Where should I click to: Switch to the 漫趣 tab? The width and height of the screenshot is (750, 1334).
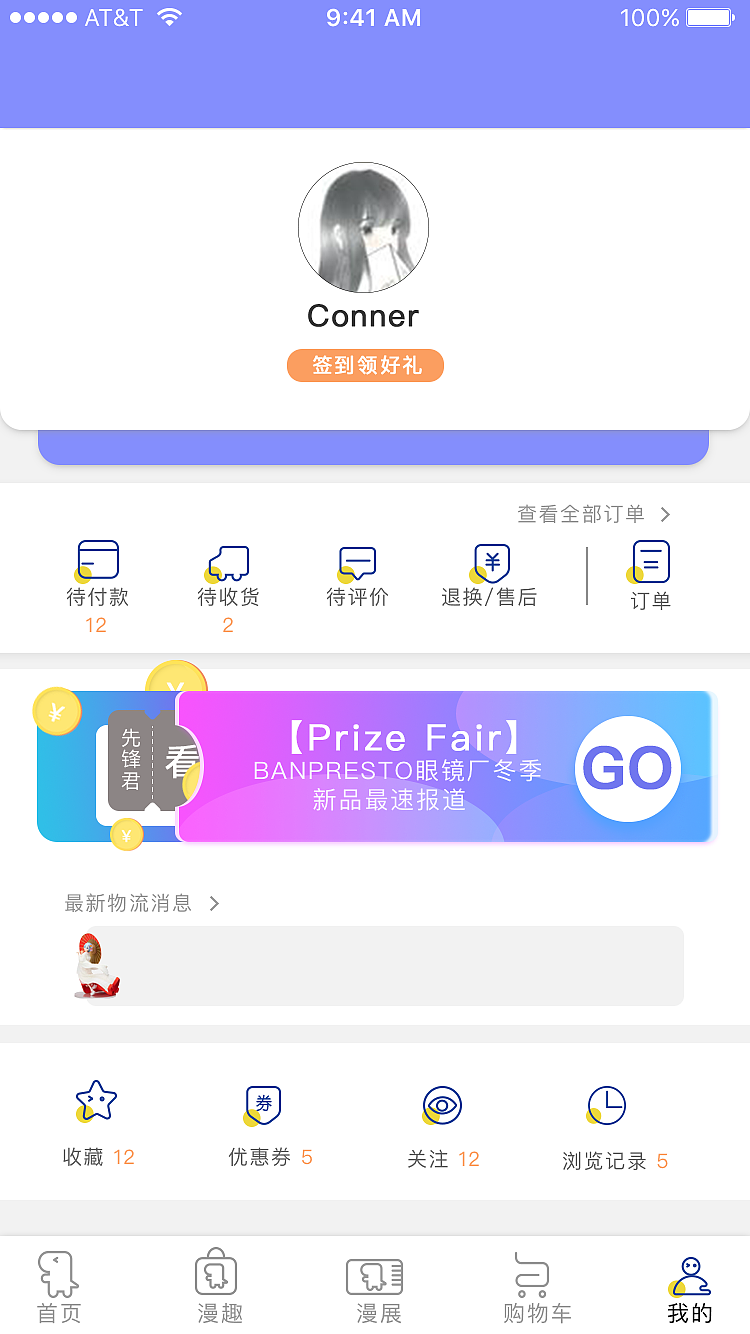[x=219, y=1286]
